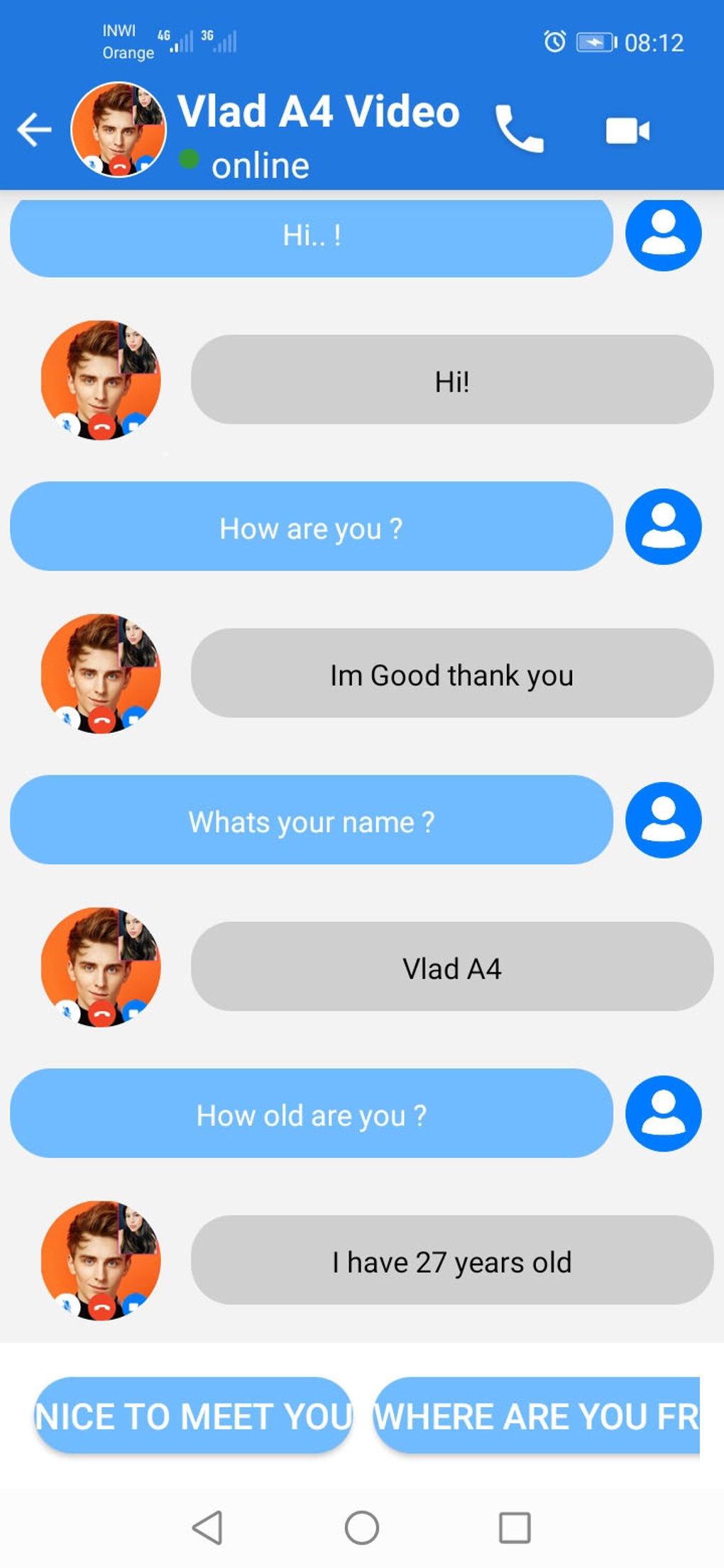
Task: Open the recent apps overview
Action: tap(515, 1527)
